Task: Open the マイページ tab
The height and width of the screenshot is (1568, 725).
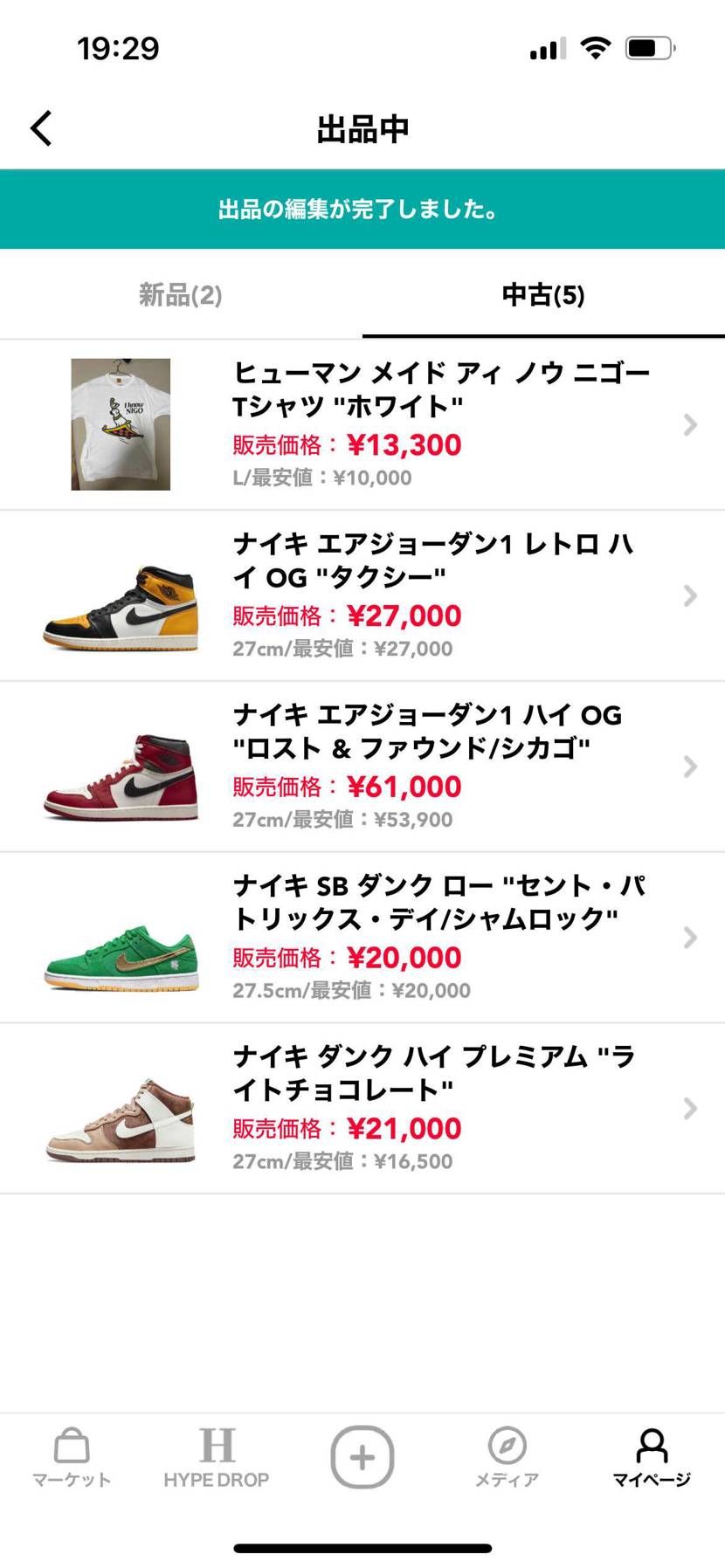Action: click(652, 1458)
